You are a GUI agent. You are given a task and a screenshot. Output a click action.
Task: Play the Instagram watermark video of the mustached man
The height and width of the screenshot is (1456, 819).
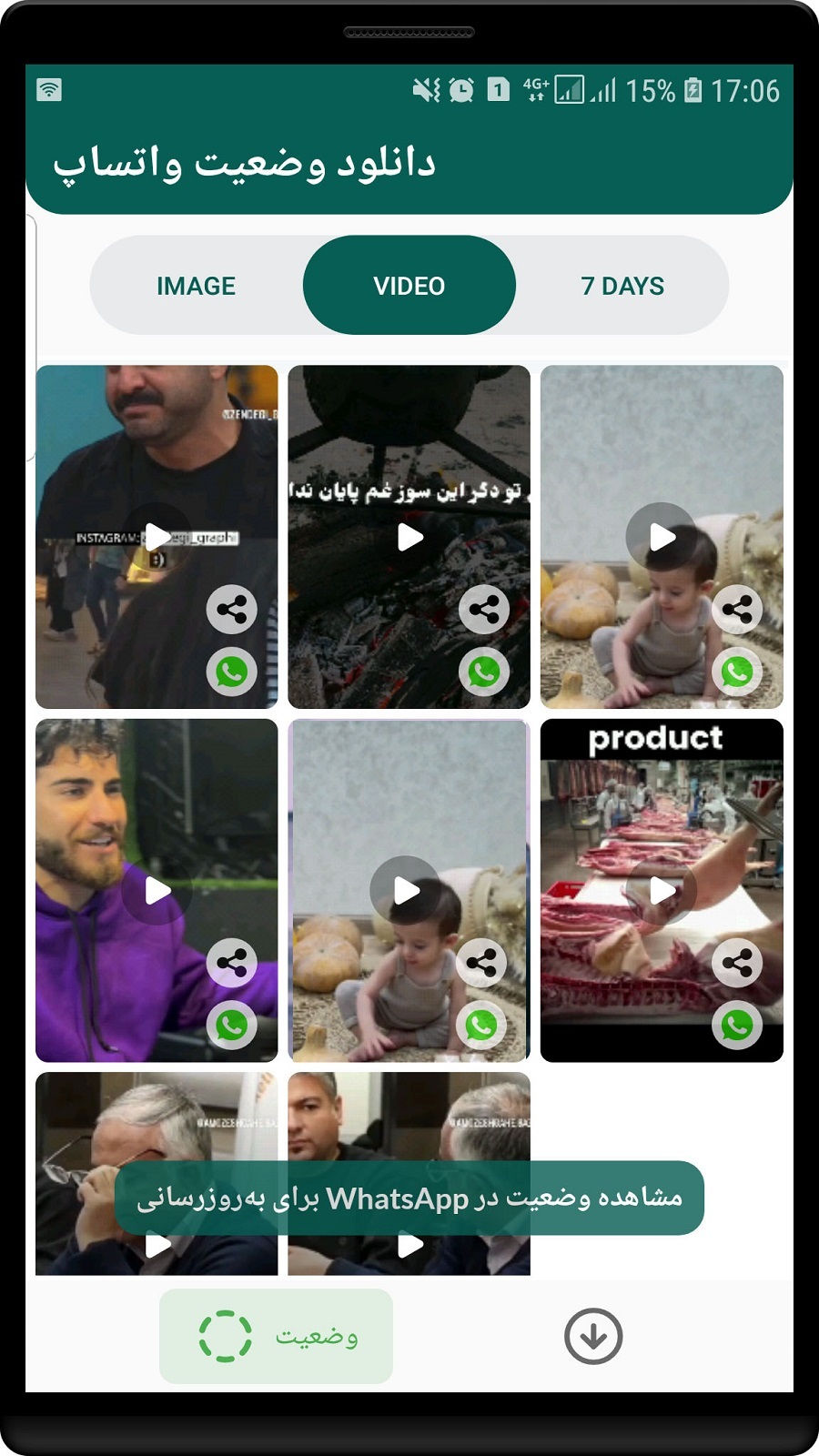(157, 537)
